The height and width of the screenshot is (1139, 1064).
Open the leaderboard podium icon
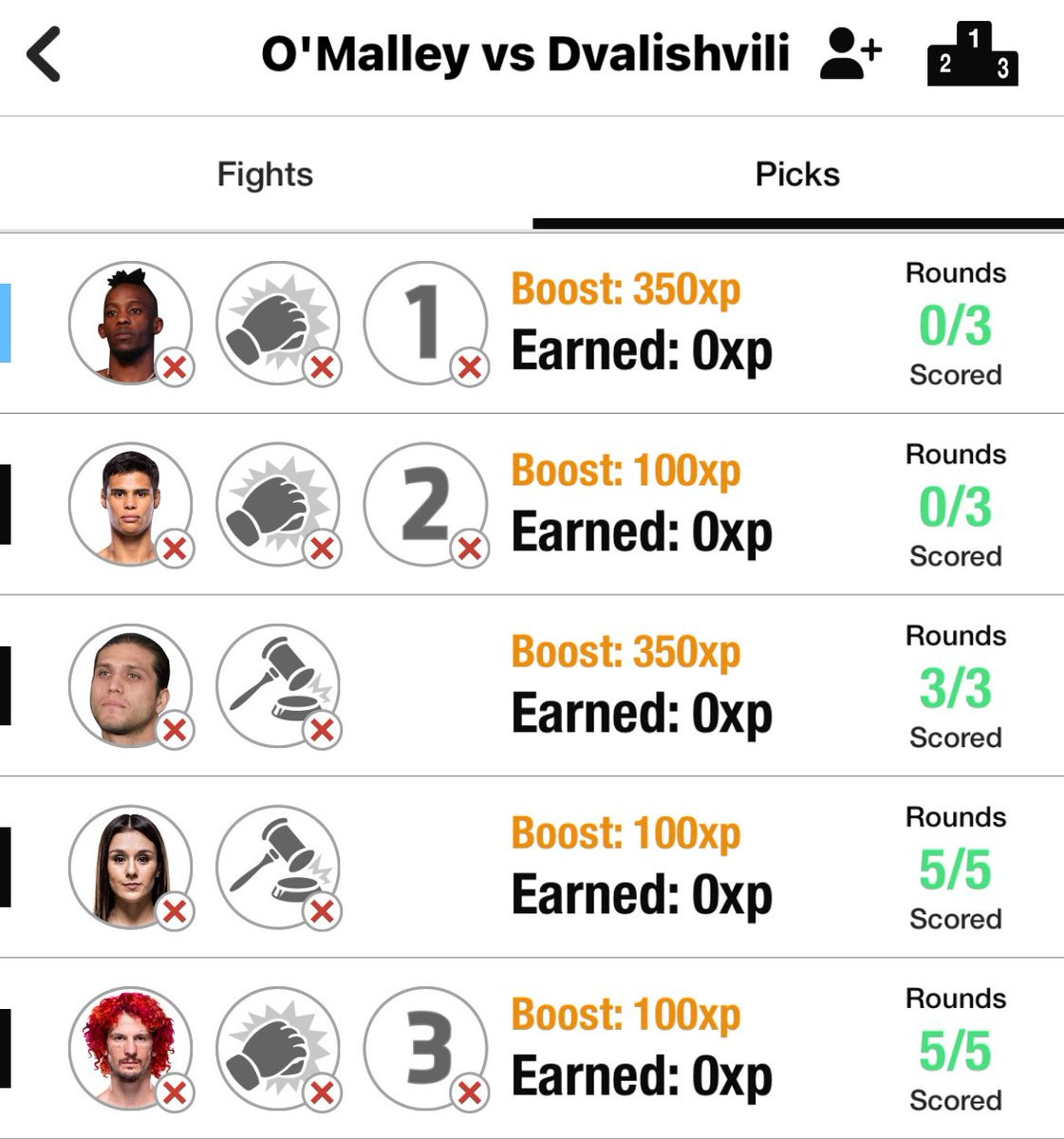(x=972, y=54)
